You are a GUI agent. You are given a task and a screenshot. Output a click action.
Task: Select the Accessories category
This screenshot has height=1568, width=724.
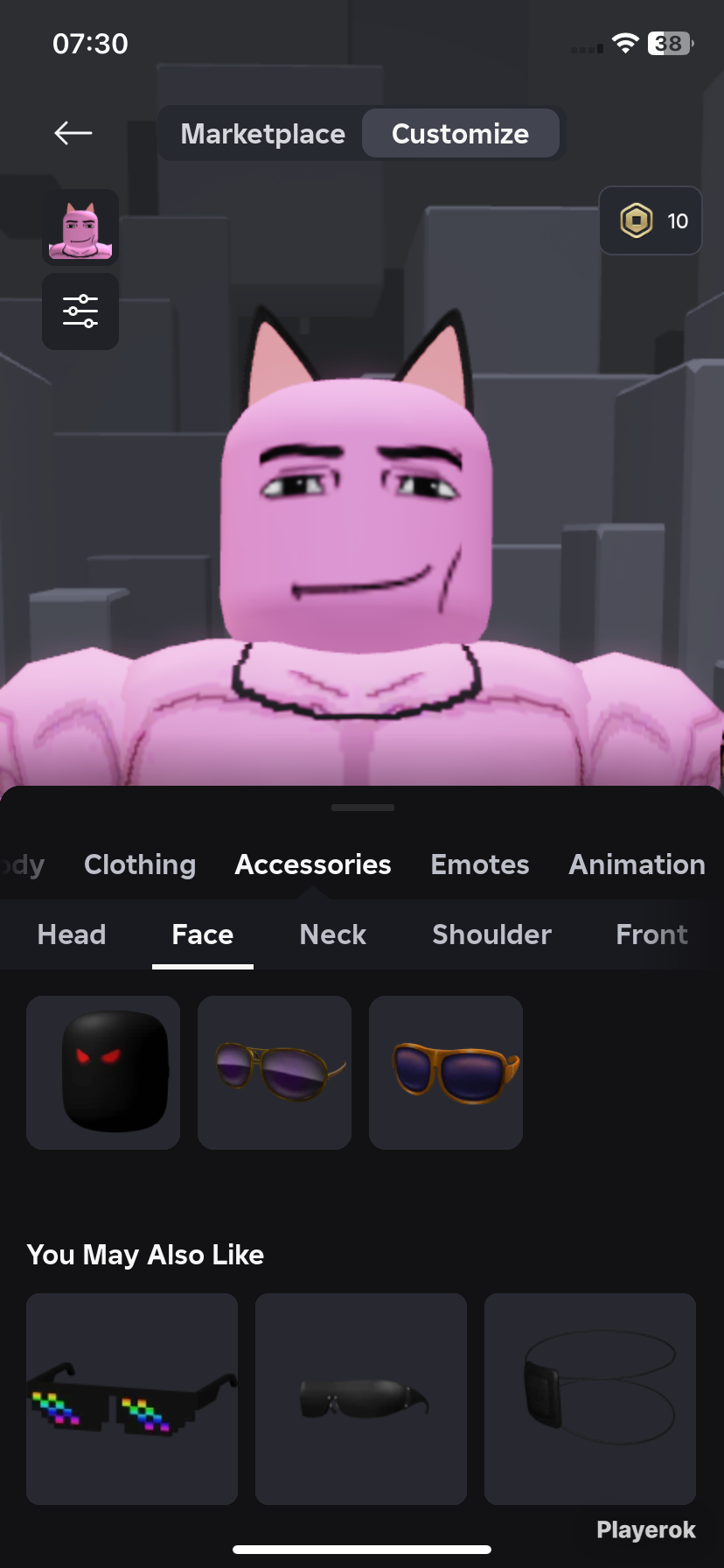[x=313, y=864]
